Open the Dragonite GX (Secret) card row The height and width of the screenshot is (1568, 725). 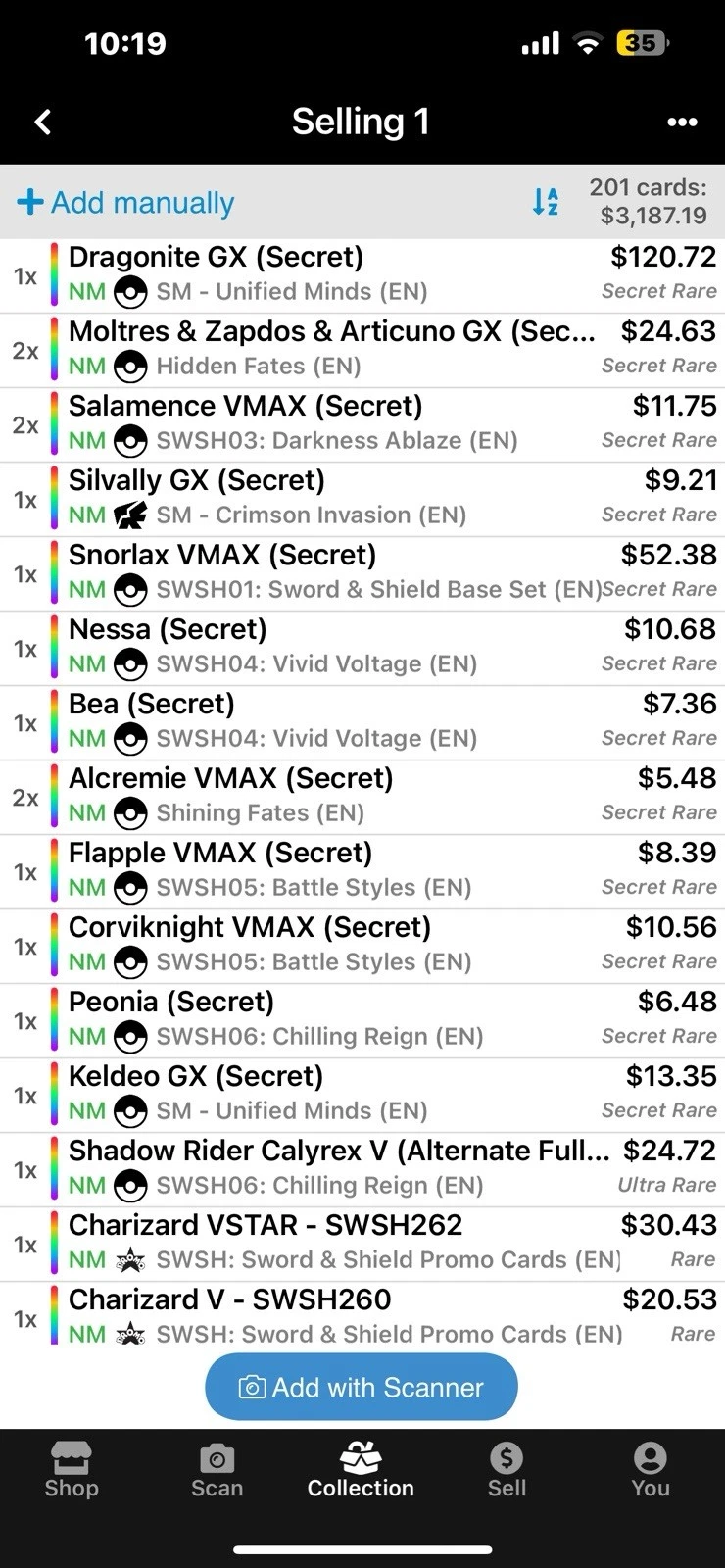click(362, 275)
